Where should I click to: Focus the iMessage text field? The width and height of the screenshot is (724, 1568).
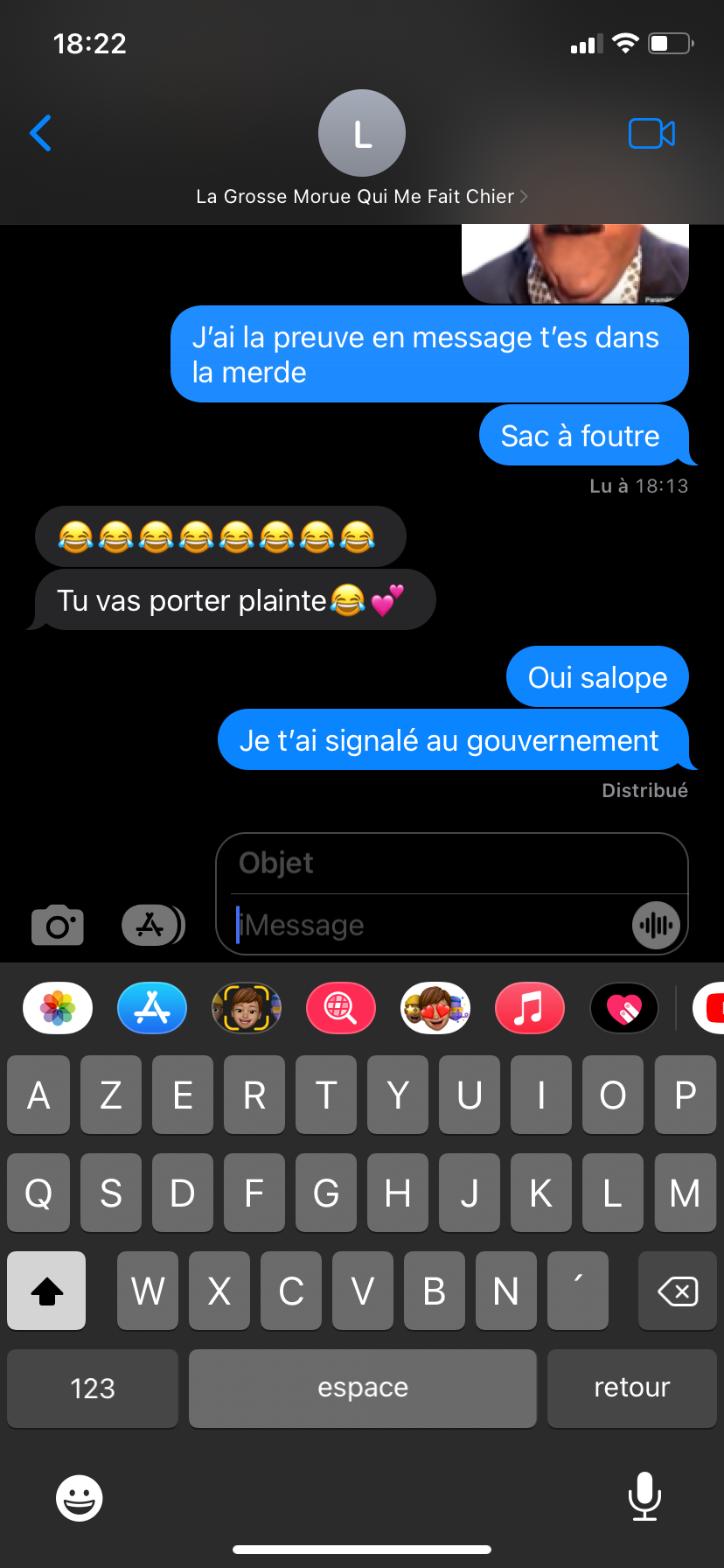(428, 925)
